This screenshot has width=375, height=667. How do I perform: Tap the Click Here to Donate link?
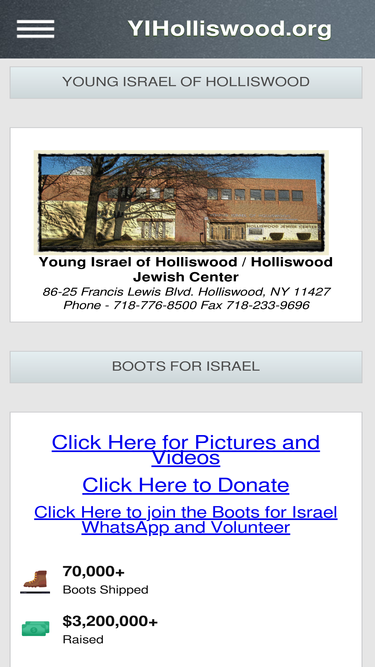(186, 485)
